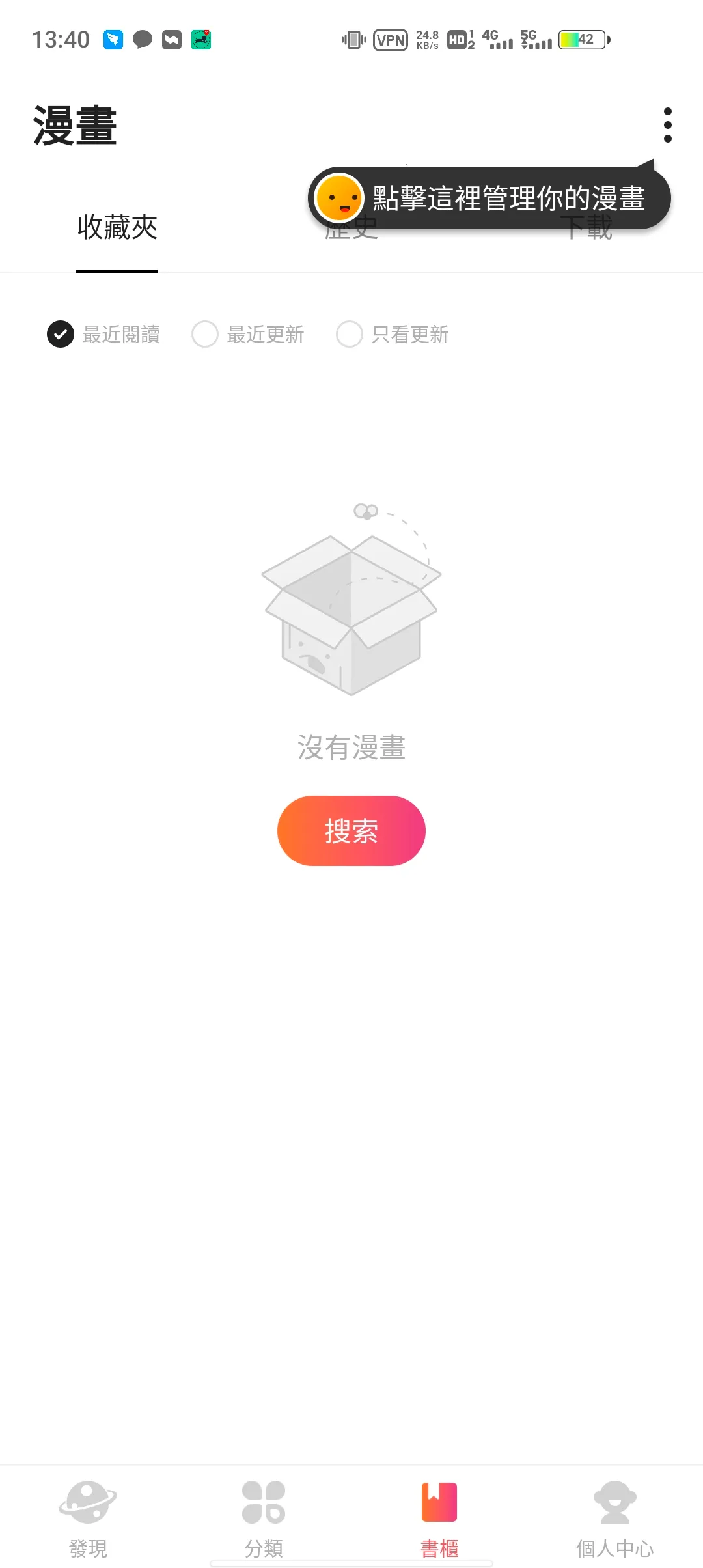Tap the 沒有漫畫 empty state text
The image size is (703, 1568).
pos(351,748)
